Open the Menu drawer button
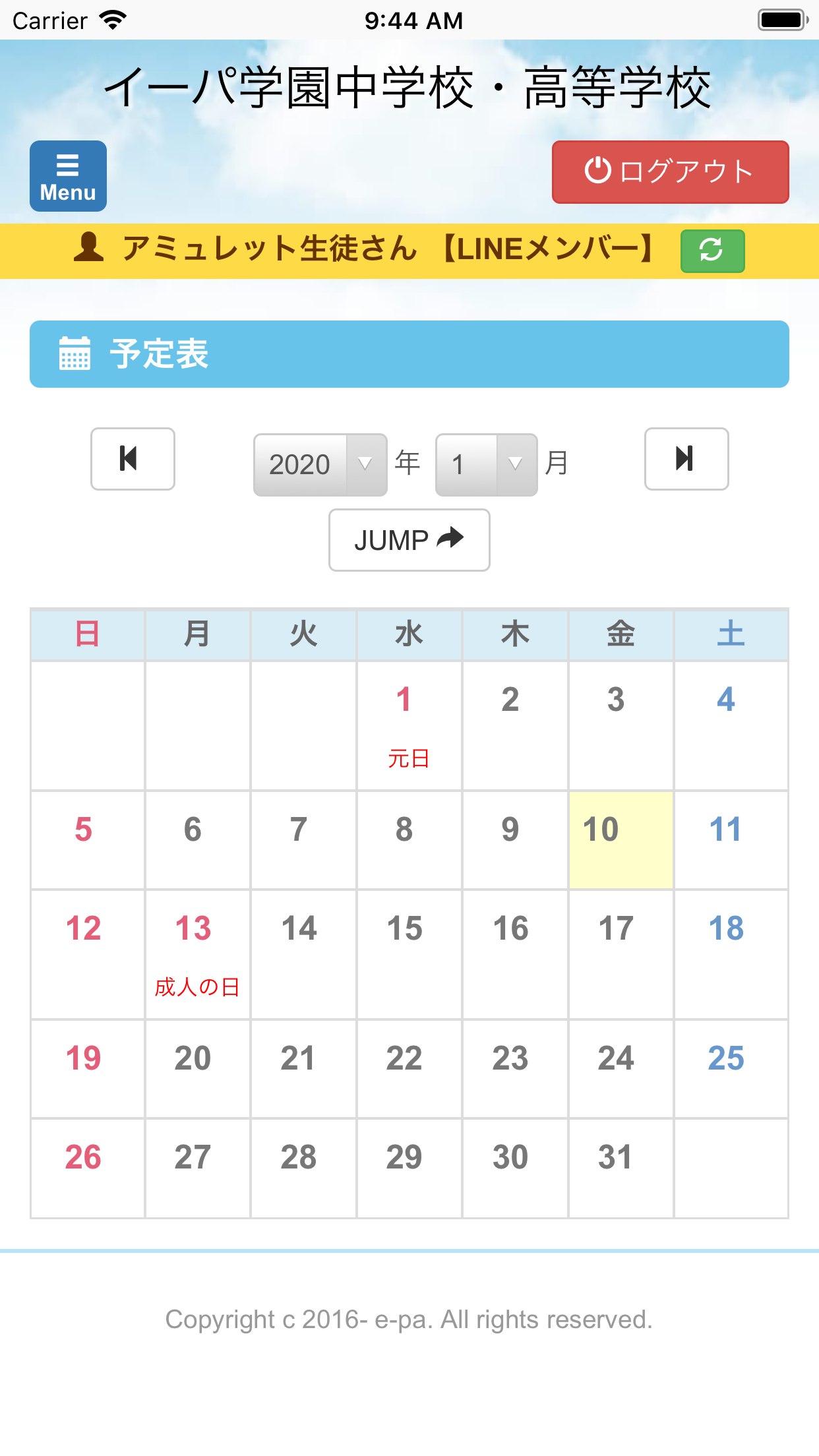 (68, 176)
